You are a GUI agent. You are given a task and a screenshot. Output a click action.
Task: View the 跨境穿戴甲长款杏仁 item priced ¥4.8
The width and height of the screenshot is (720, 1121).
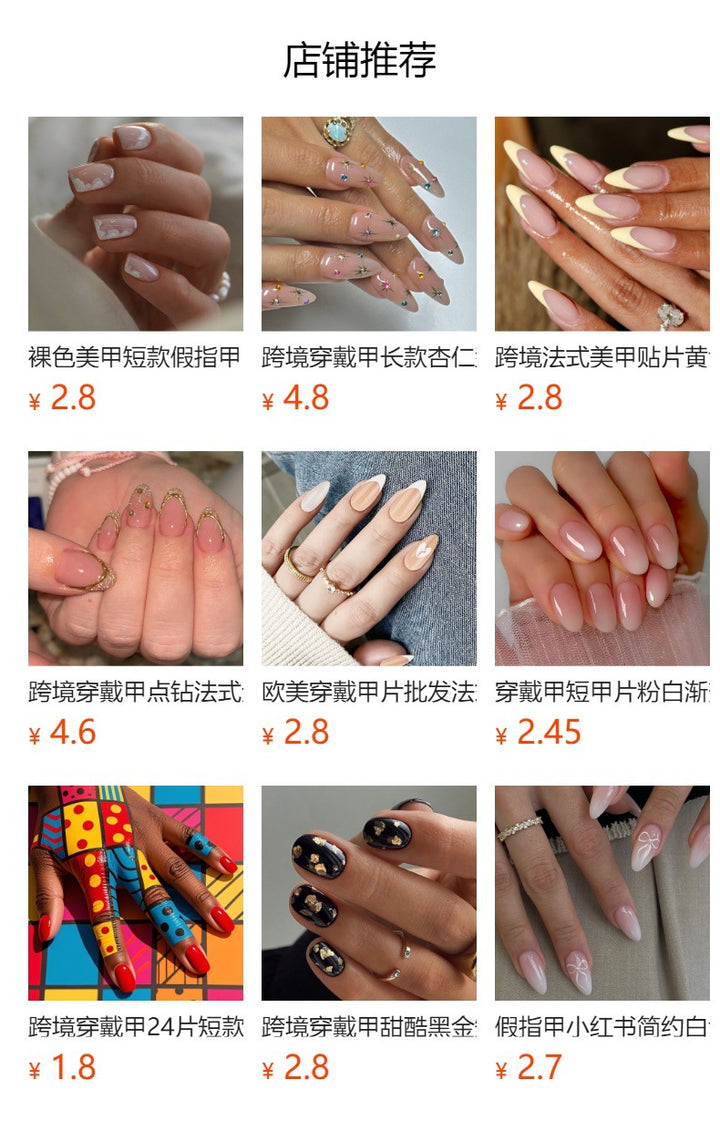coord(369,224)
